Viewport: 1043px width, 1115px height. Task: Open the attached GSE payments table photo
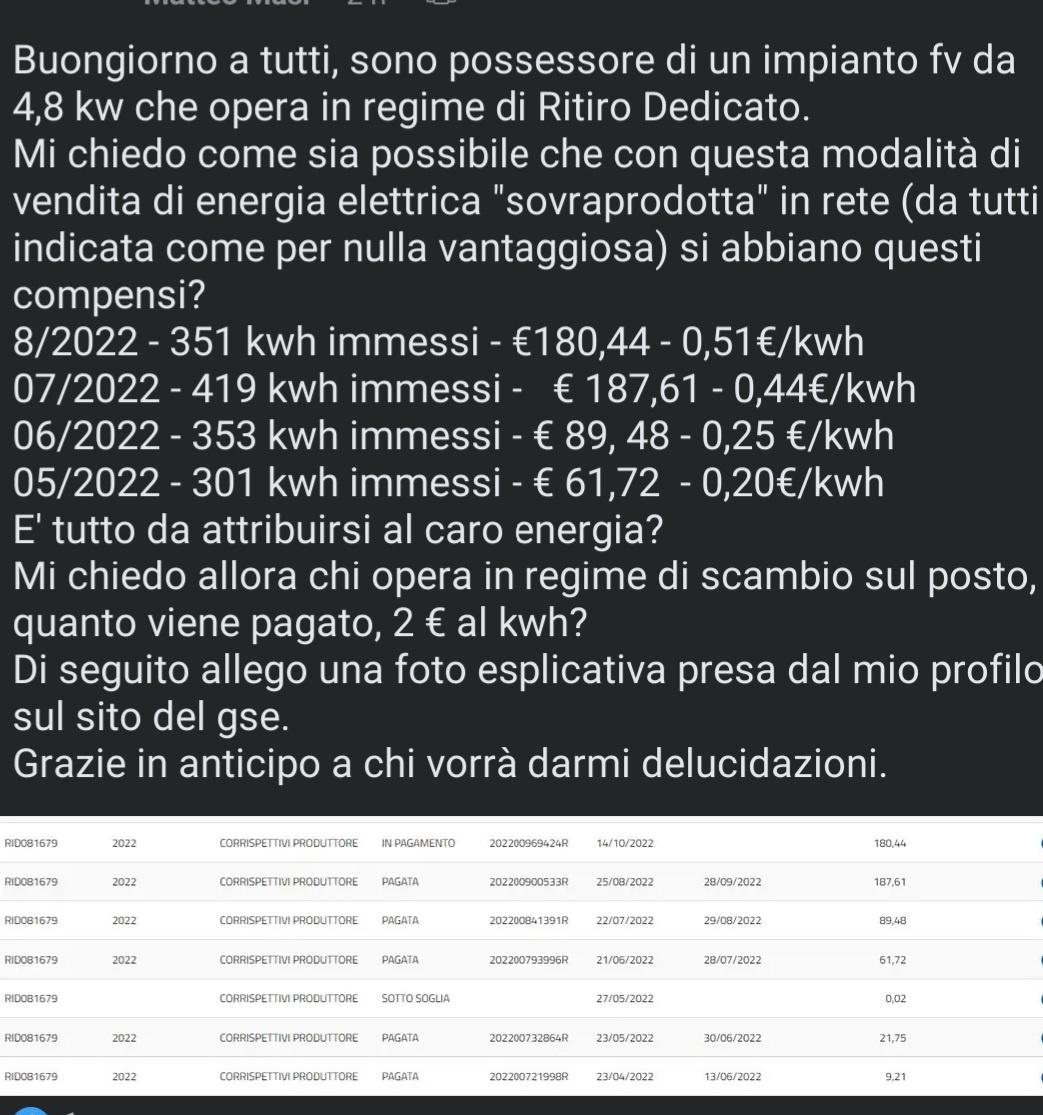[x=521, y=955]
